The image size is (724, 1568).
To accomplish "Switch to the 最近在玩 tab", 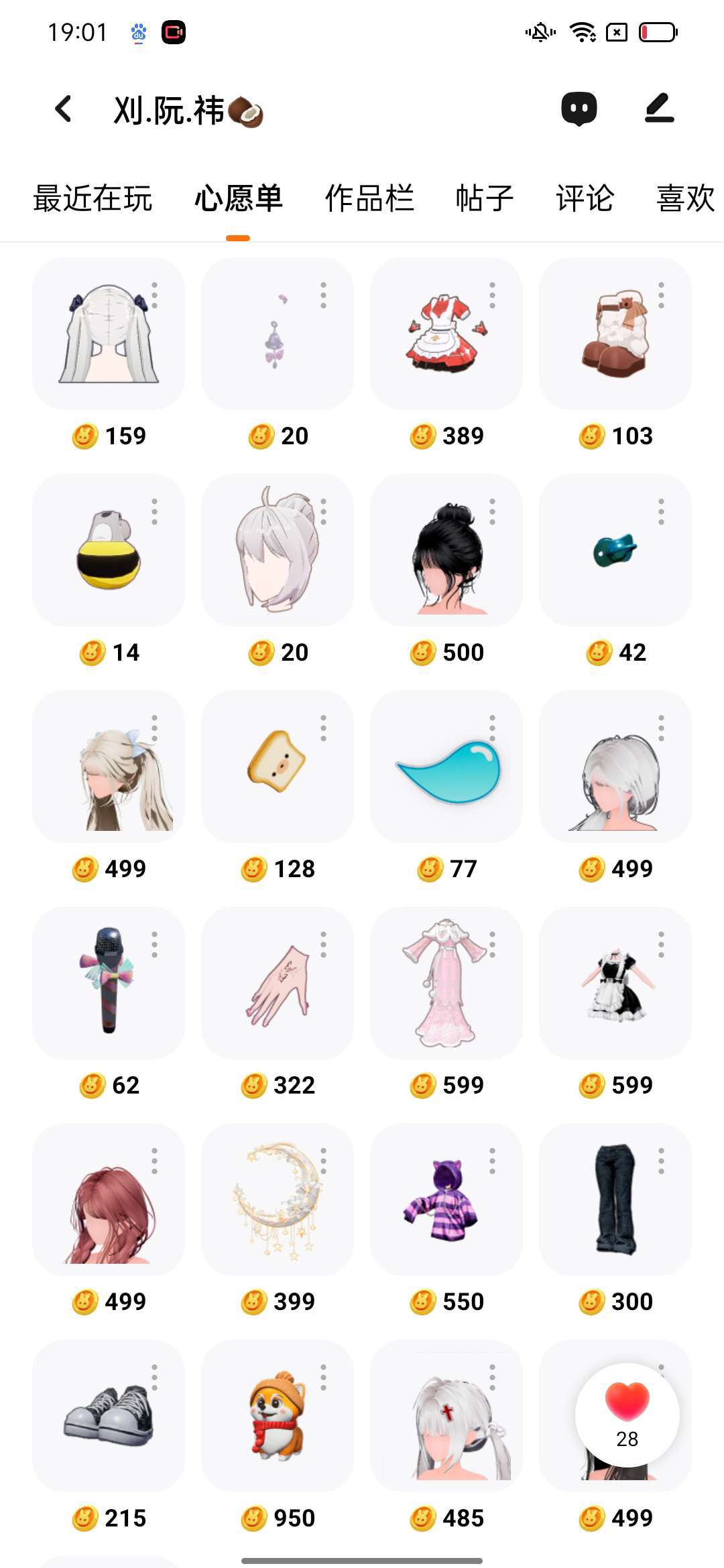I will 93,198.
